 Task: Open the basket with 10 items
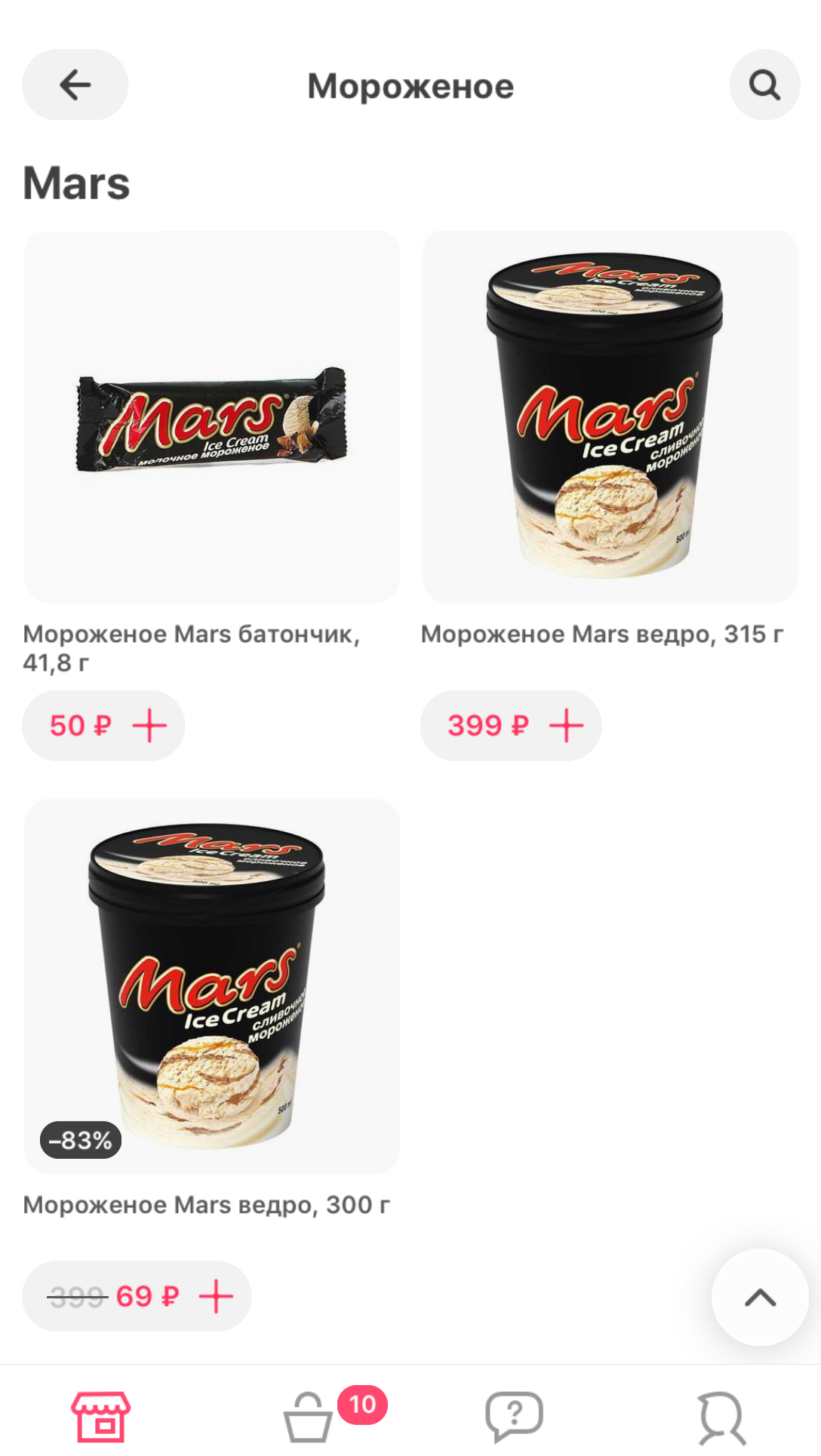[308, 1416]
